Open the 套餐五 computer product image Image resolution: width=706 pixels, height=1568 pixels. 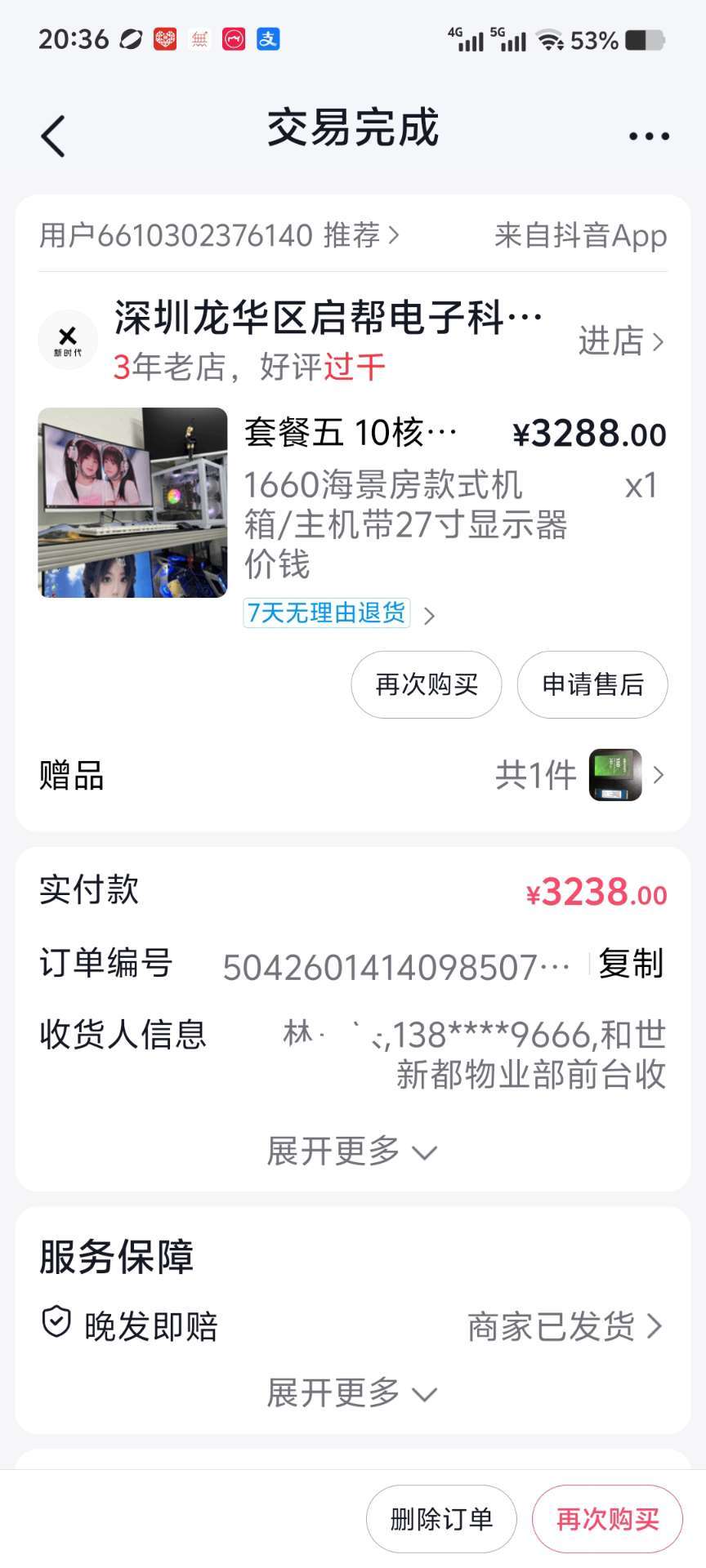(x=132, y=502)
